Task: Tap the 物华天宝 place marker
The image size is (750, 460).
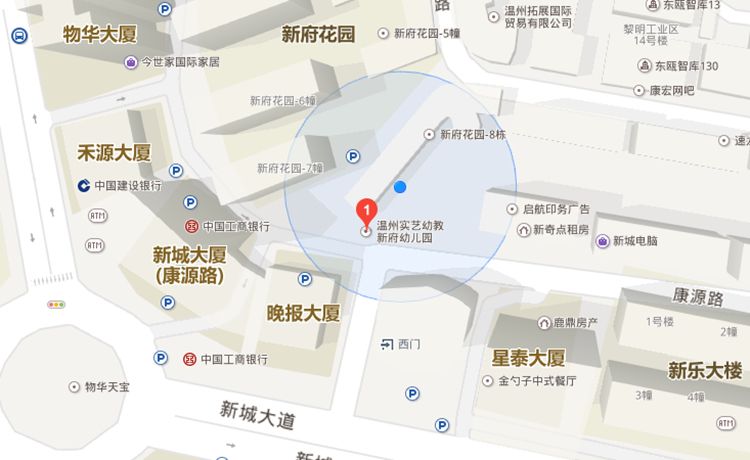Action: coord(73,386)
